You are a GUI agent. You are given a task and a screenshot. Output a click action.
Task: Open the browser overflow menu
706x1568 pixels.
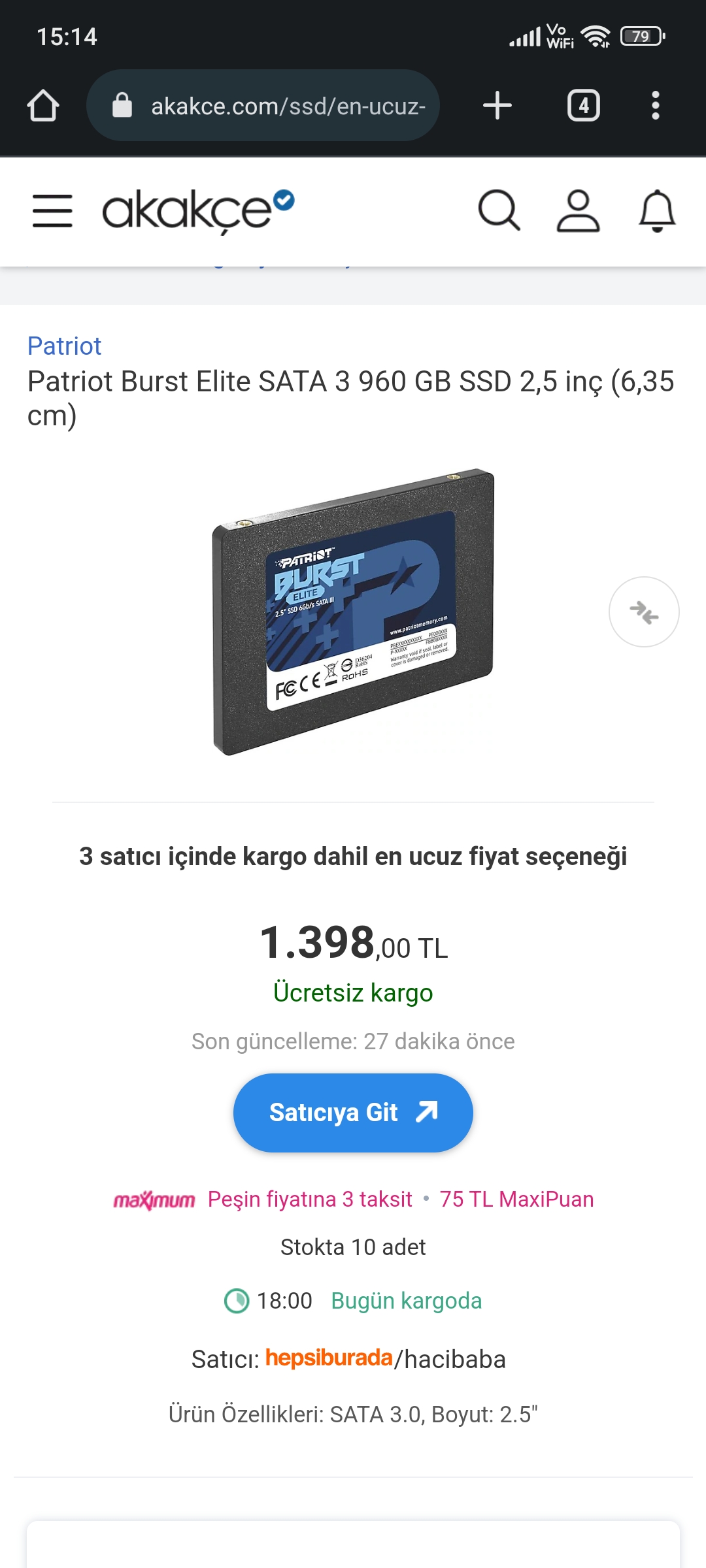(655, 105)
